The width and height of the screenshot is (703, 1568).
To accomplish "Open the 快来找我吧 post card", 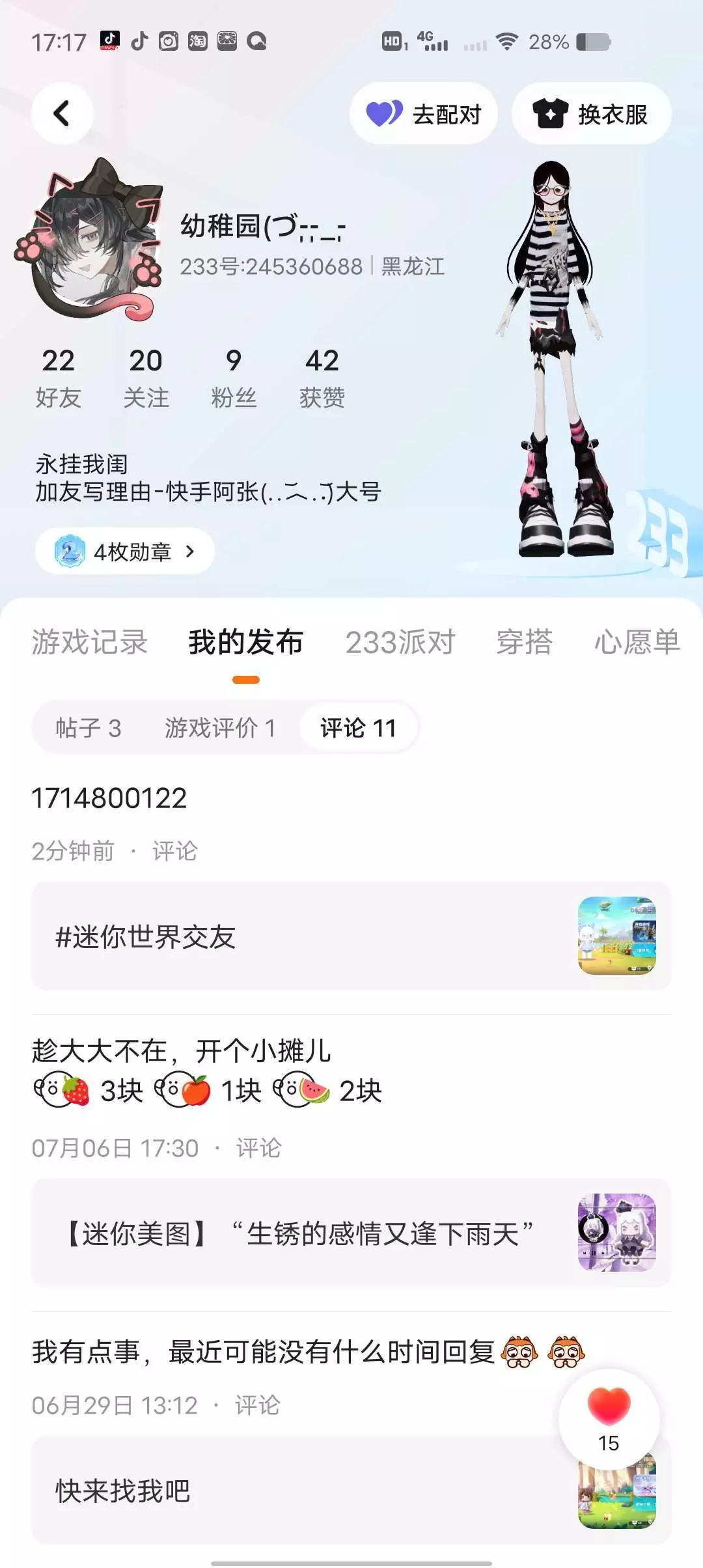I will 351,1491.
